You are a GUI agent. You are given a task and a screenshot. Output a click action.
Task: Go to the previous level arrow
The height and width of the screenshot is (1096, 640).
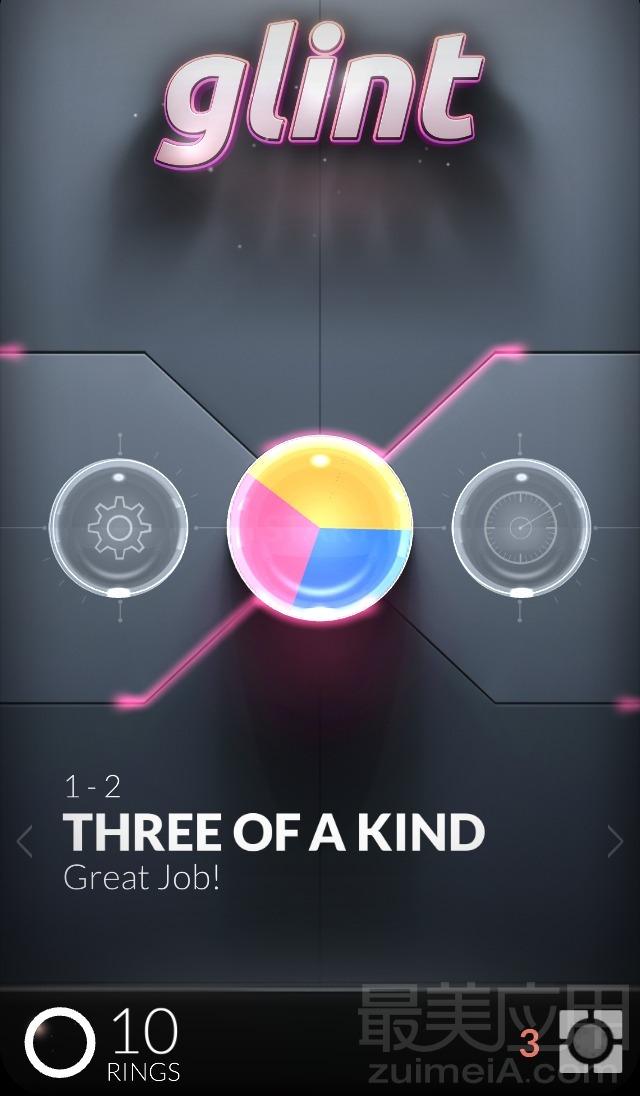pos(25,842)
